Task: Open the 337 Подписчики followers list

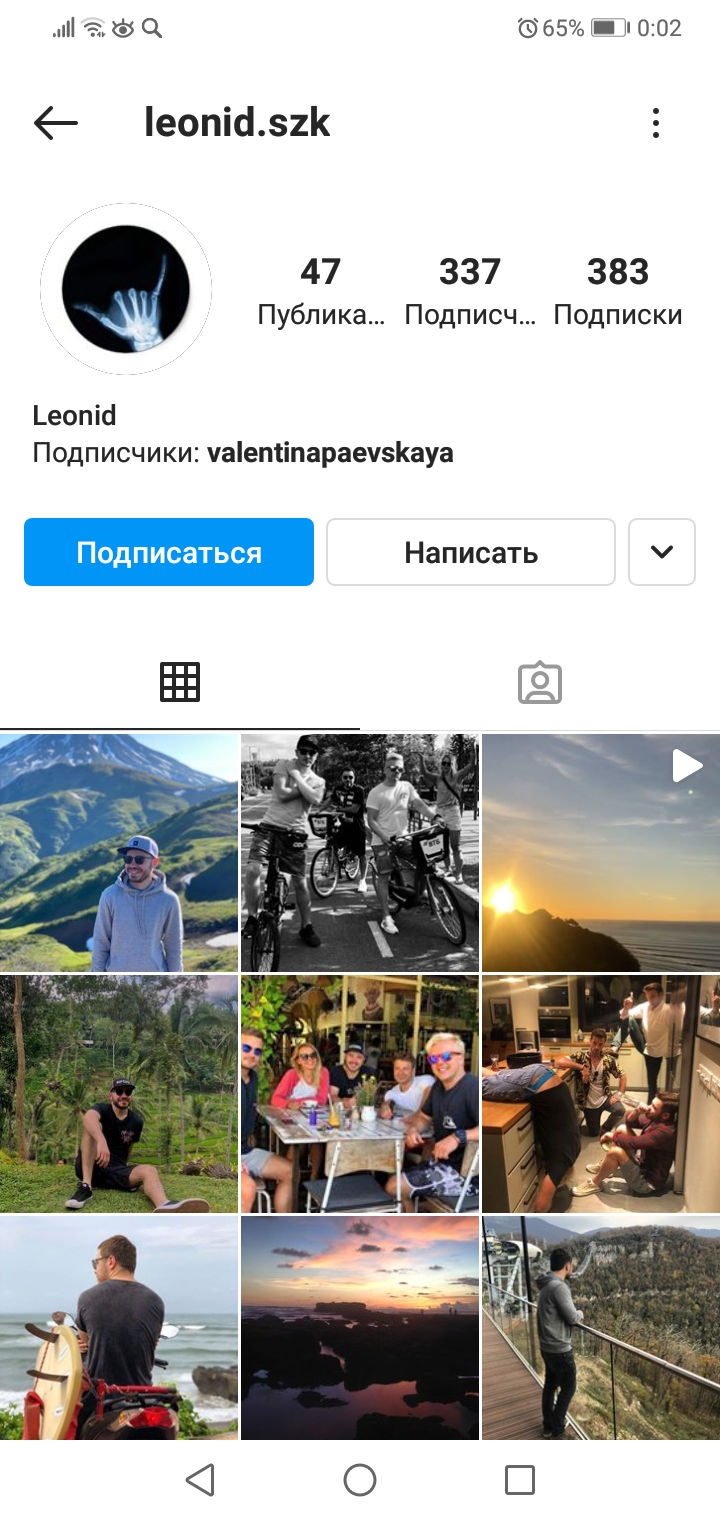Action: click(470, 291)
